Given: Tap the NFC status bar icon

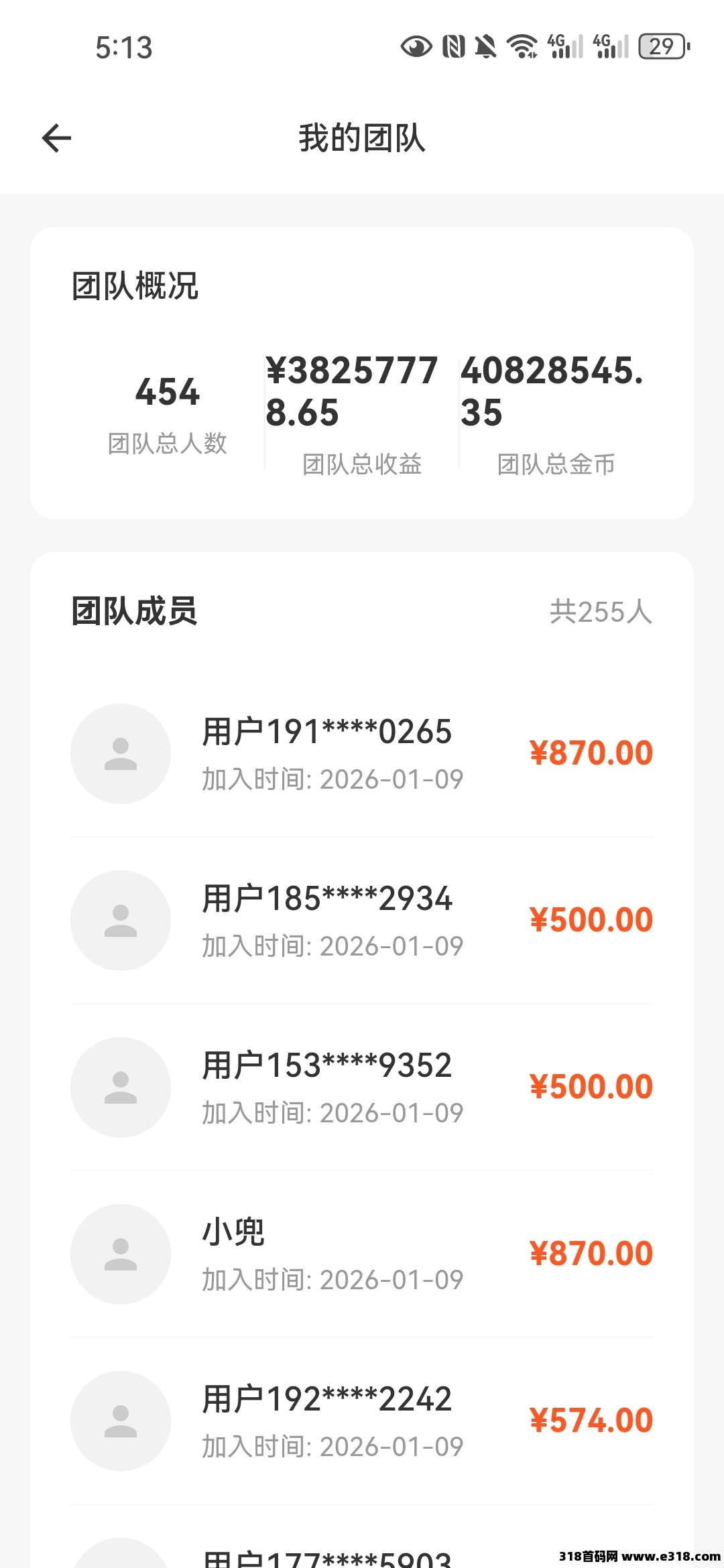Looking at the screenshot, I should click(x=453, y=47).
